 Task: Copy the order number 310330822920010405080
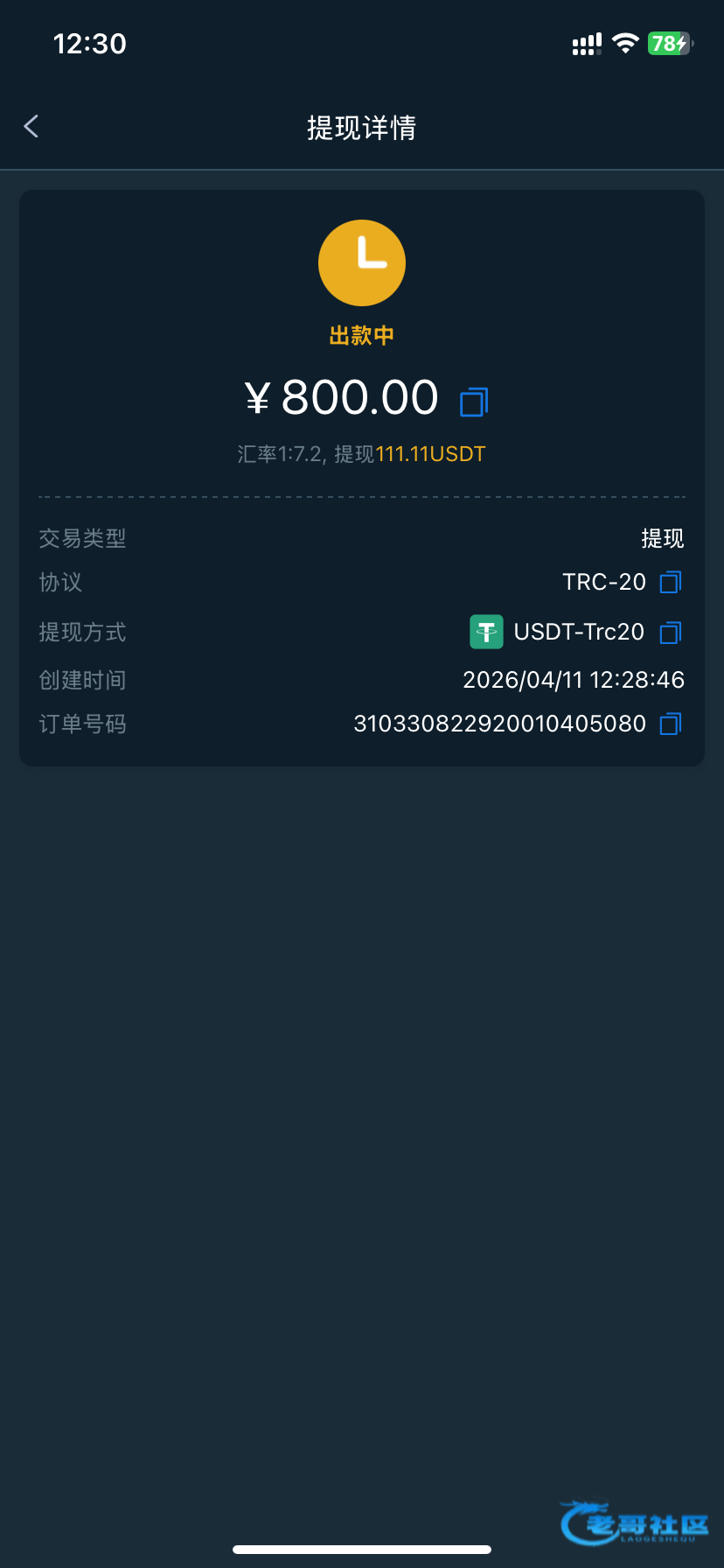[671, 724]
